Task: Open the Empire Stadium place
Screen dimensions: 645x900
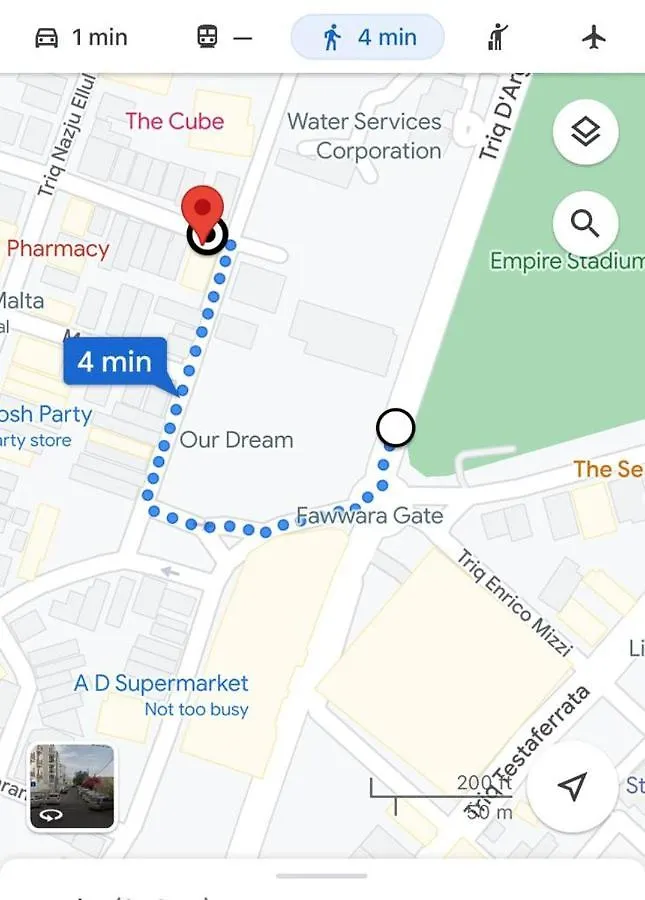Action: pos(566,262)
